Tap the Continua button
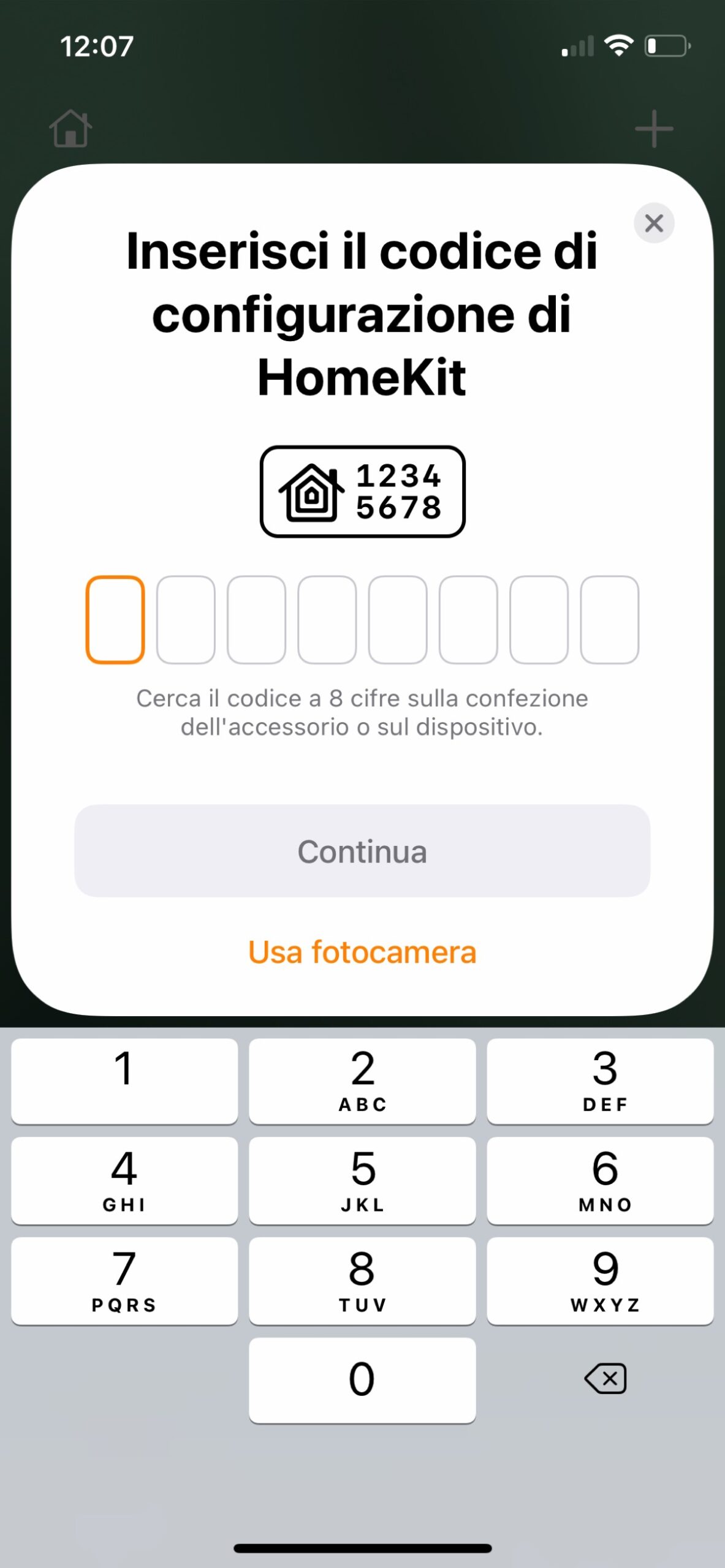This screenshot has width=725, height=1568. (x=362, y=851)
